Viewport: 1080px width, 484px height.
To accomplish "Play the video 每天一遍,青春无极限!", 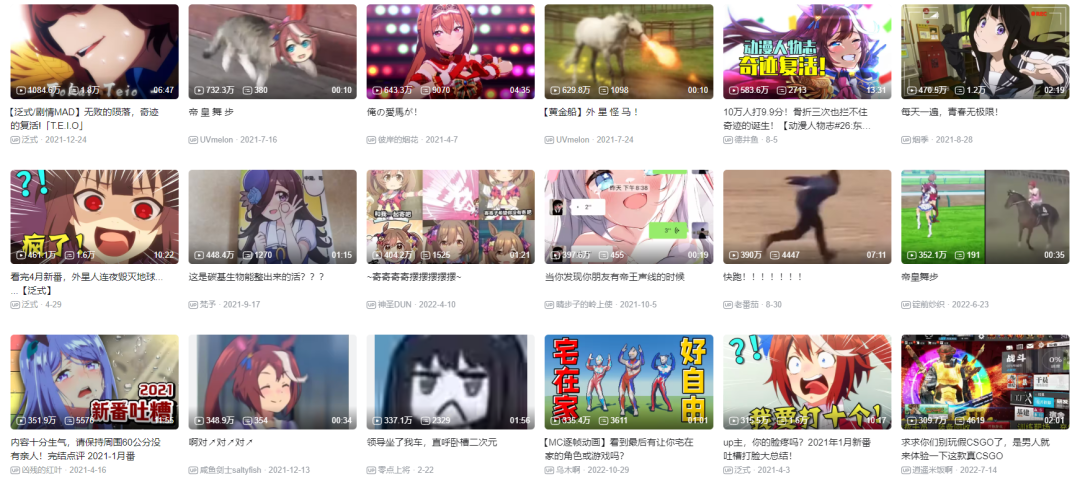I will (x=985, y=51).
